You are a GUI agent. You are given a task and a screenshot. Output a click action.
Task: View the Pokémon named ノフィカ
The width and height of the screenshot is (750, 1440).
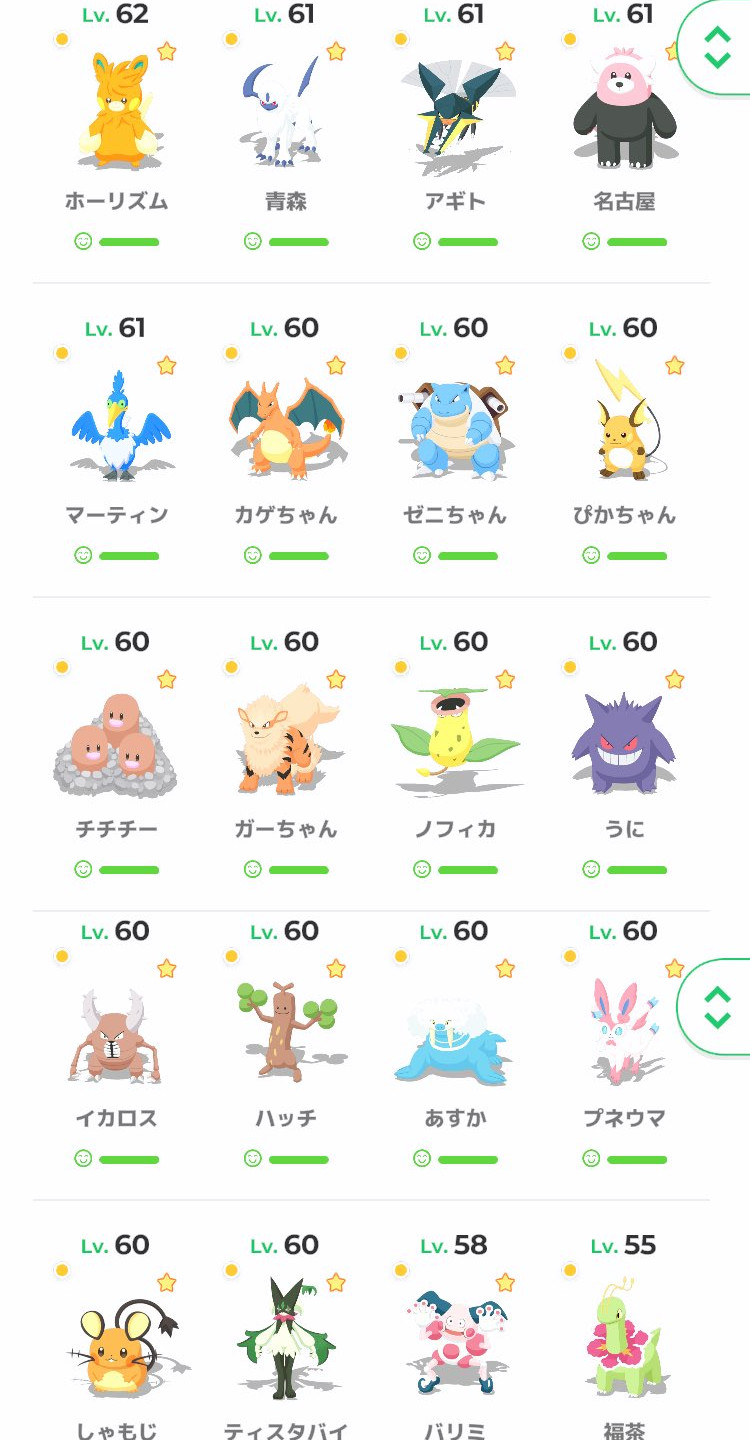coord(455,742)
